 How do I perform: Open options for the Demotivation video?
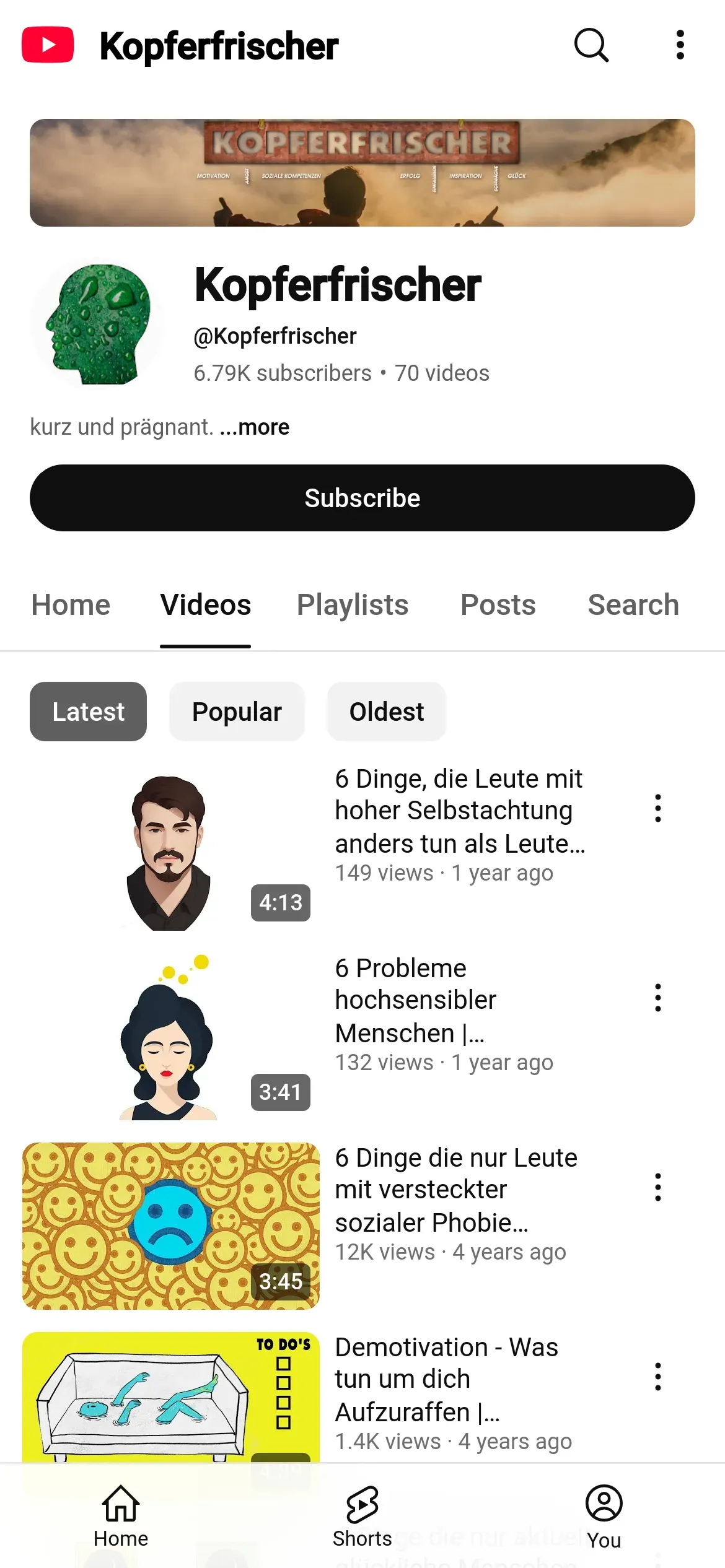tap(657, 1377)
